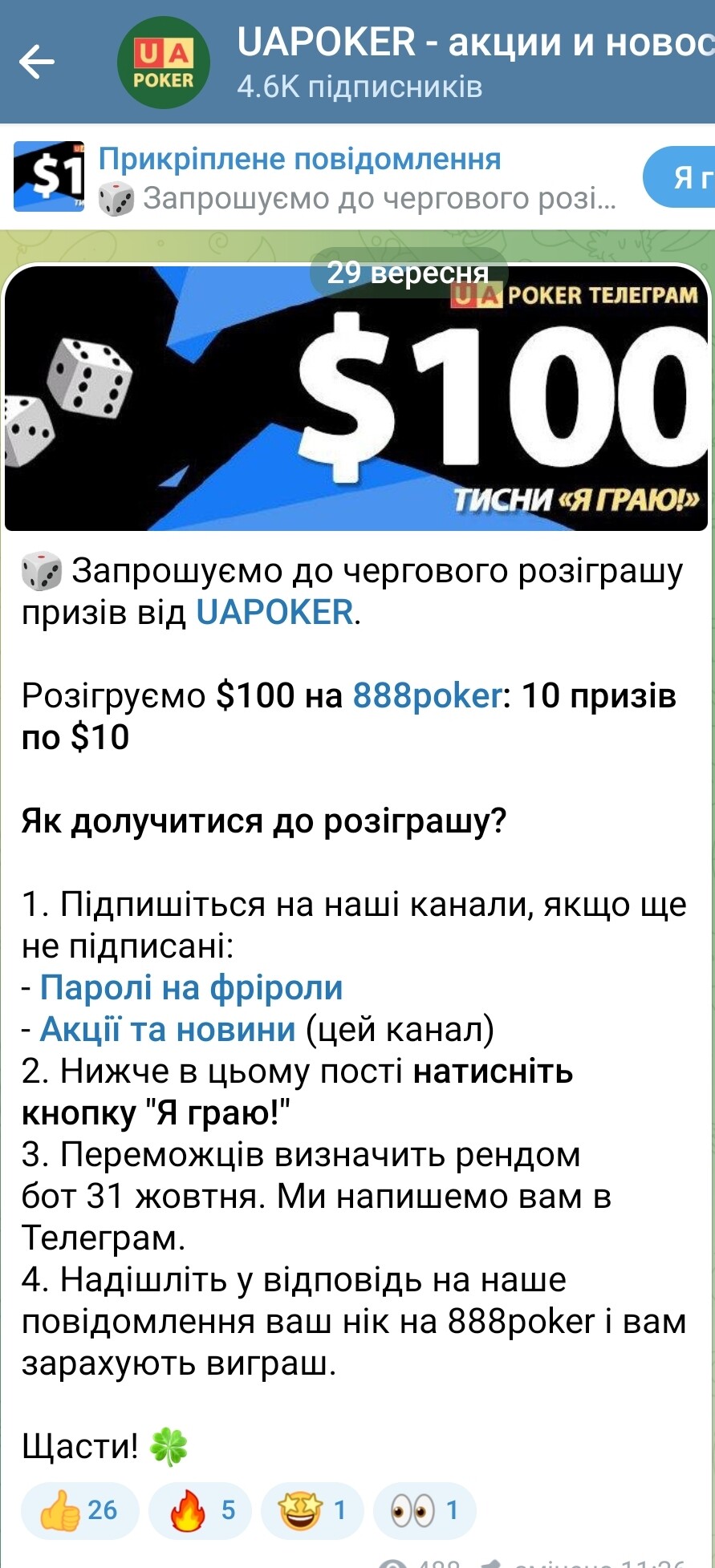Follow the UAPOKER link in the post
Image resolution: width=715 pixels, height=1568 pixels.
pos(274,613)
